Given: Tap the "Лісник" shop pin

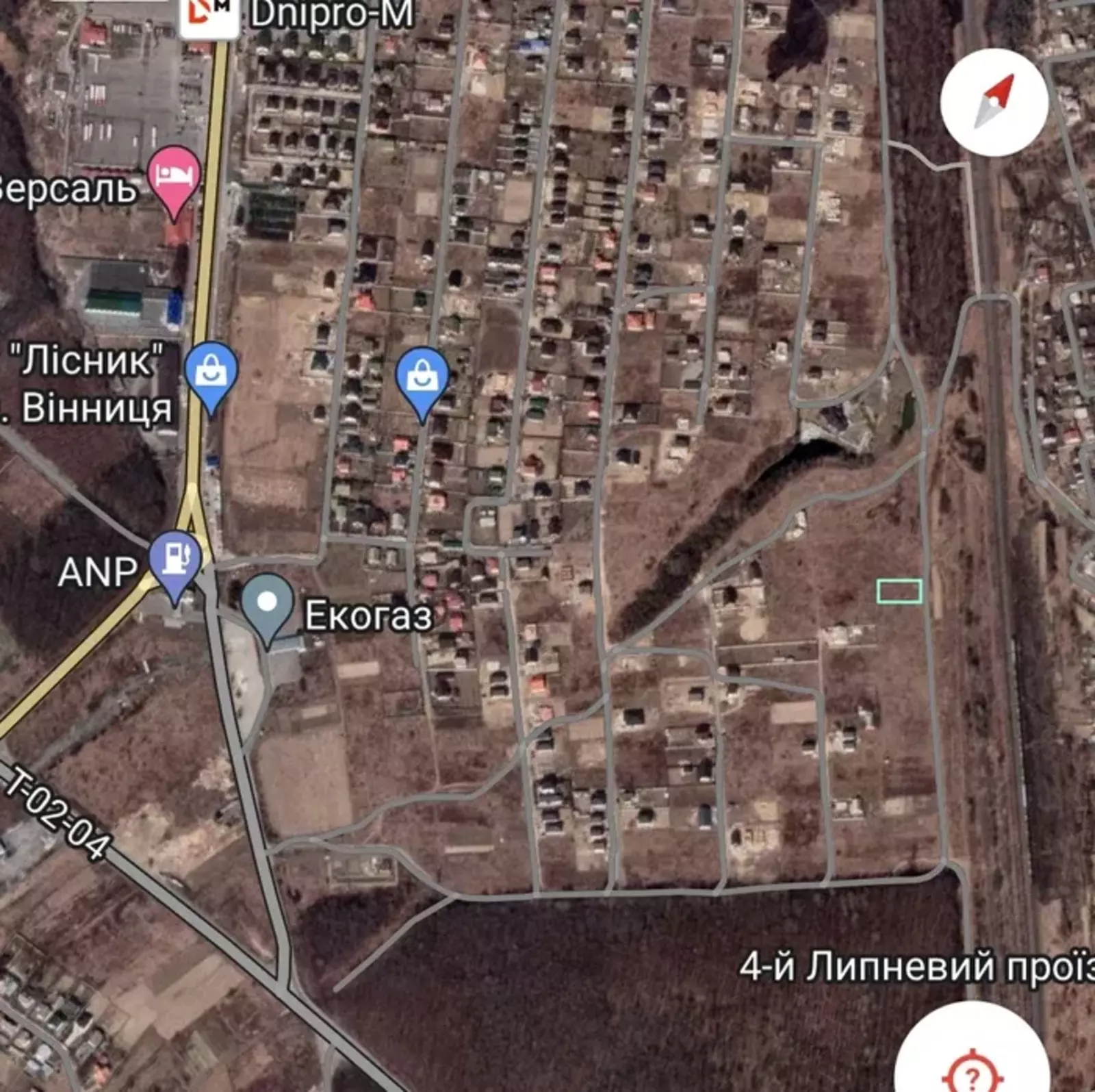Looking at the screenshot, I should coord(211,373).
